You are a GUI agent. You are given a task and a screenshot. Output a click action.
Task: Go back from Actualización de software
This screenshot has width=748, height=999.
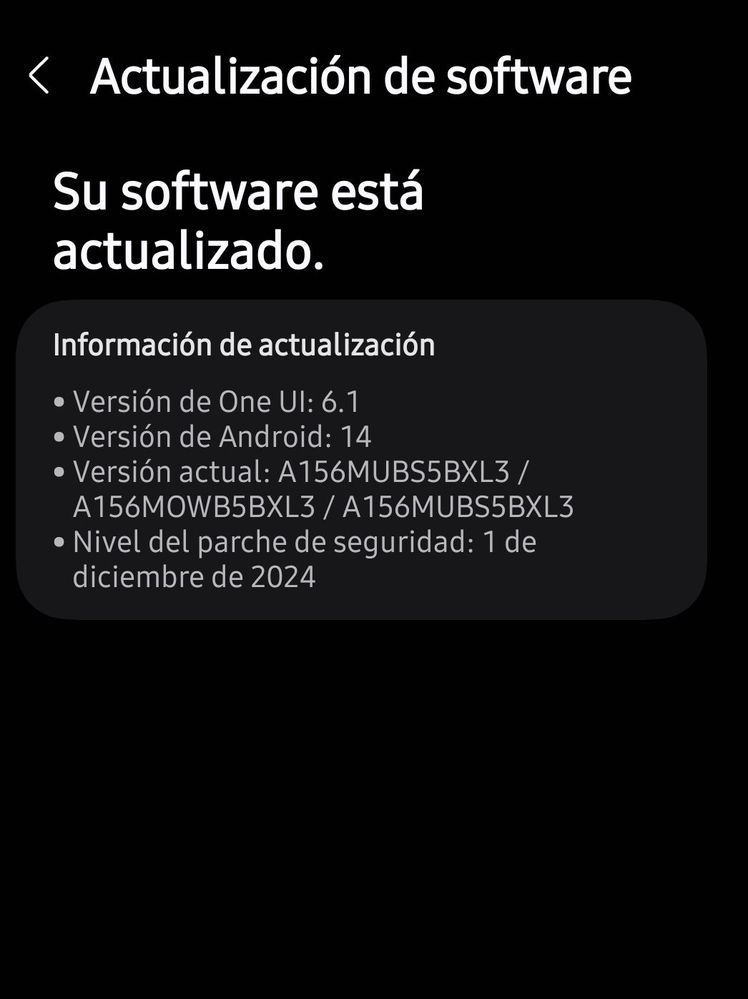tap(39, 76)
